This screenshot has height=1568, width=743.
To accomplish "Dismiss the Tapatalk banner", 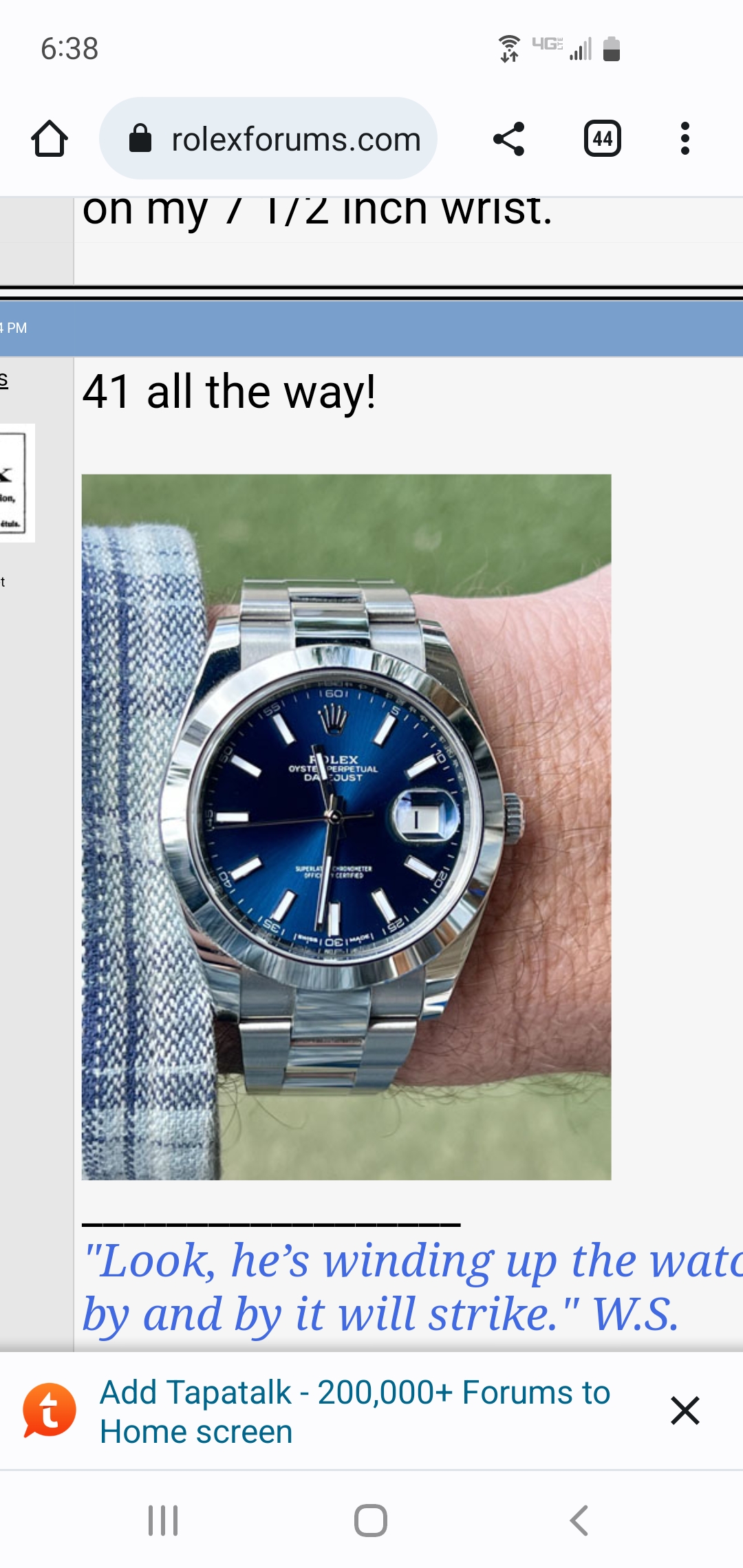I will coord(685,1411).
